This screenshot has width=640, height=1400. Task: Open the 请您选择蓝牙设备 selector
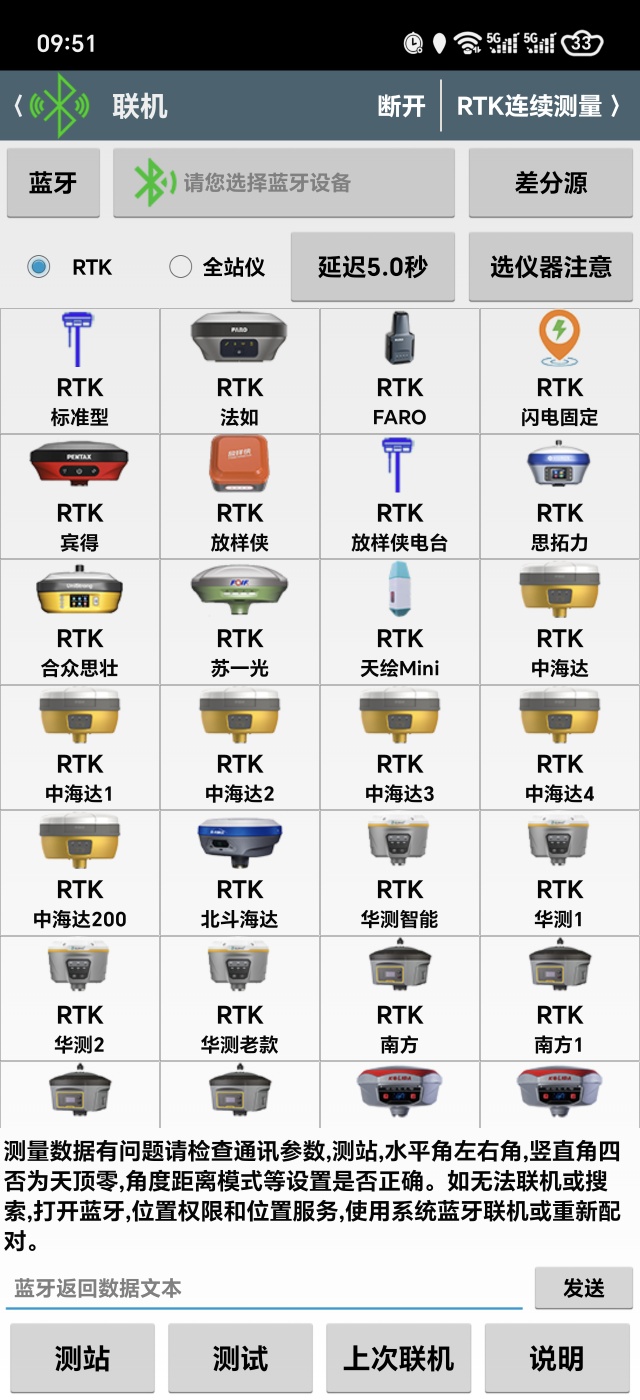point(284,183)
